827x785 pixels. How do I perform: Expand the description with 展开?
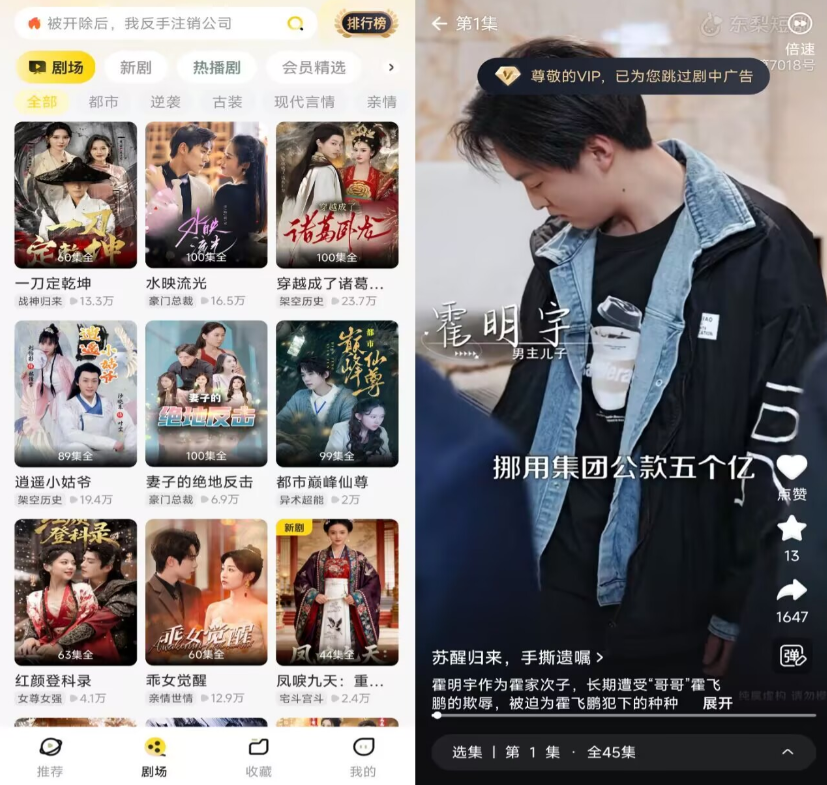717,703
